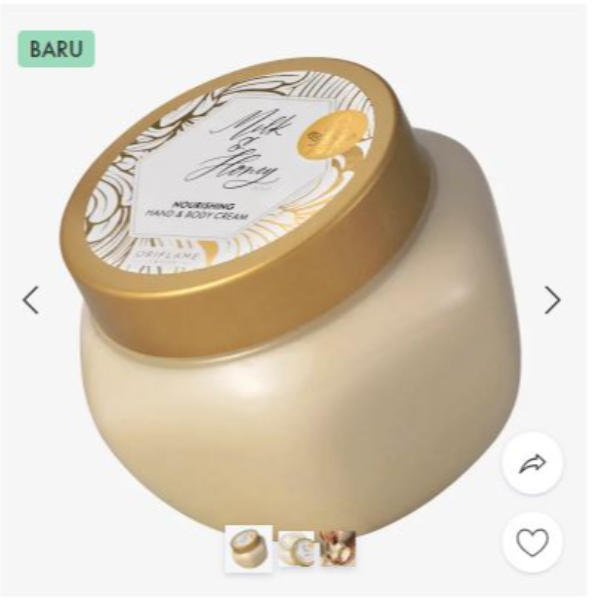The image size is (600, 600).
Task: Show the next product image
Action: point(552,300)
